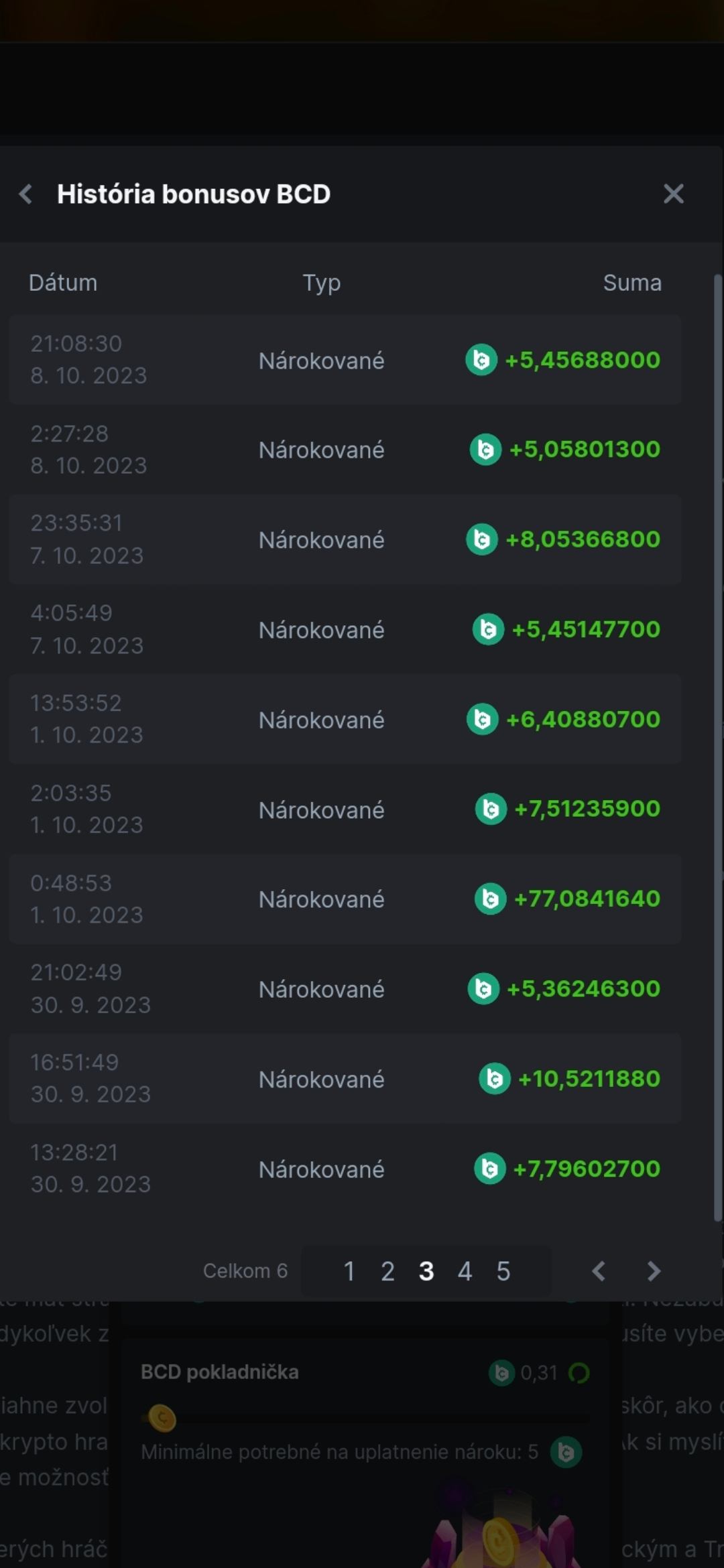Open next page with right pagination chevron
The image size is (724, 1568).
click(x=654, y=1271)
